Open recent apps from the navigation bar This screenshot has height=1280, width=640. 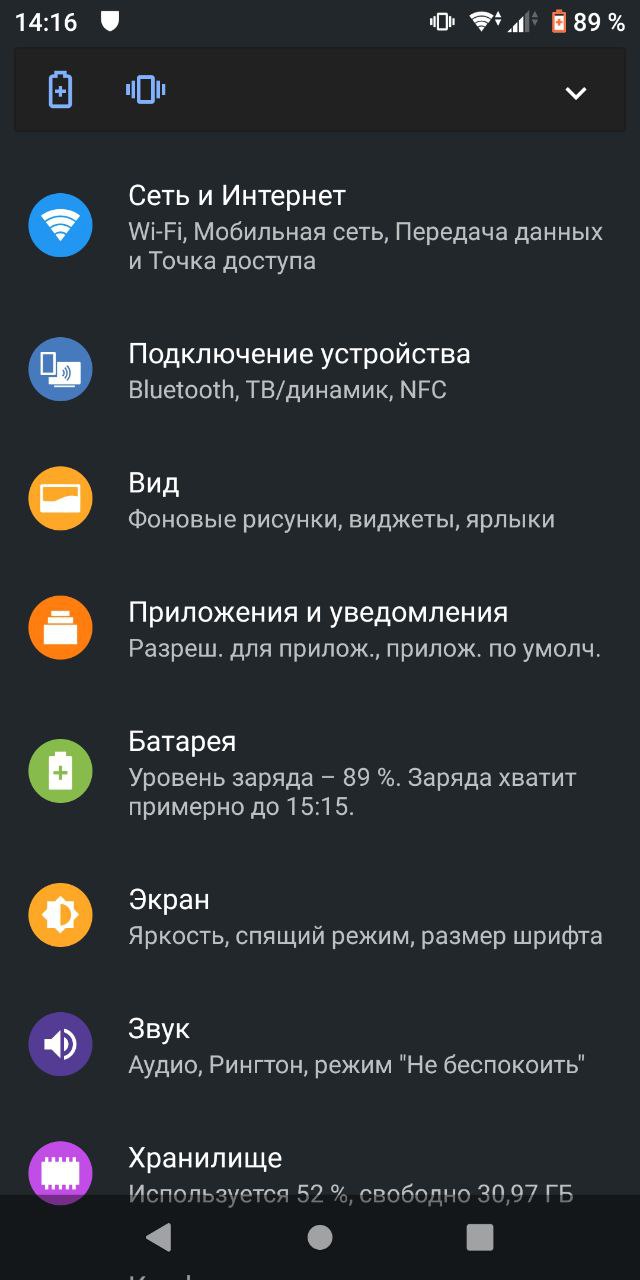point(480,1237)
